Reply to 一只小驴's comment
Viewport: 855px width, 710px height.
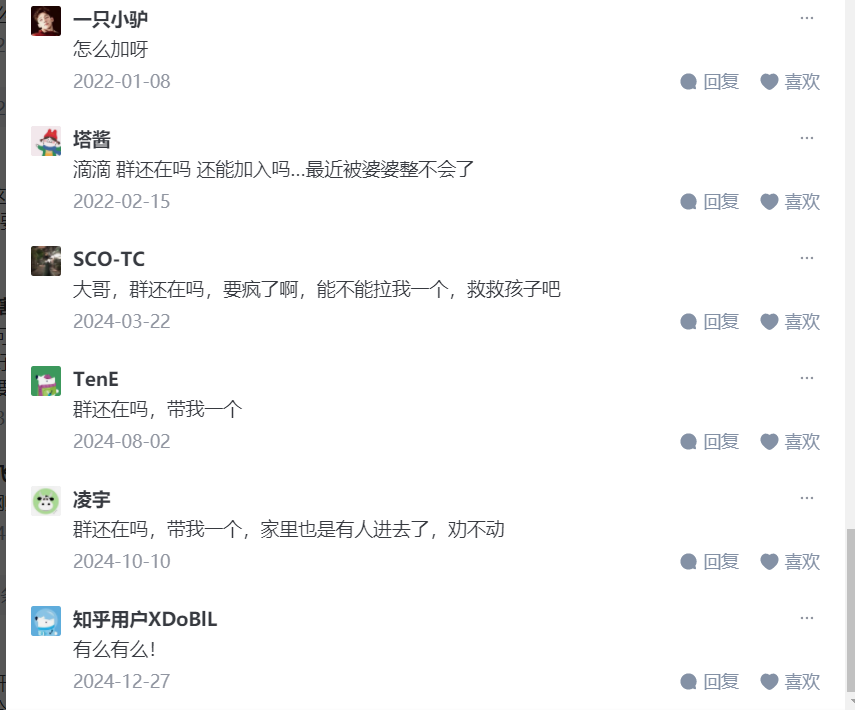pyautogui.click(x=709, y=82)
